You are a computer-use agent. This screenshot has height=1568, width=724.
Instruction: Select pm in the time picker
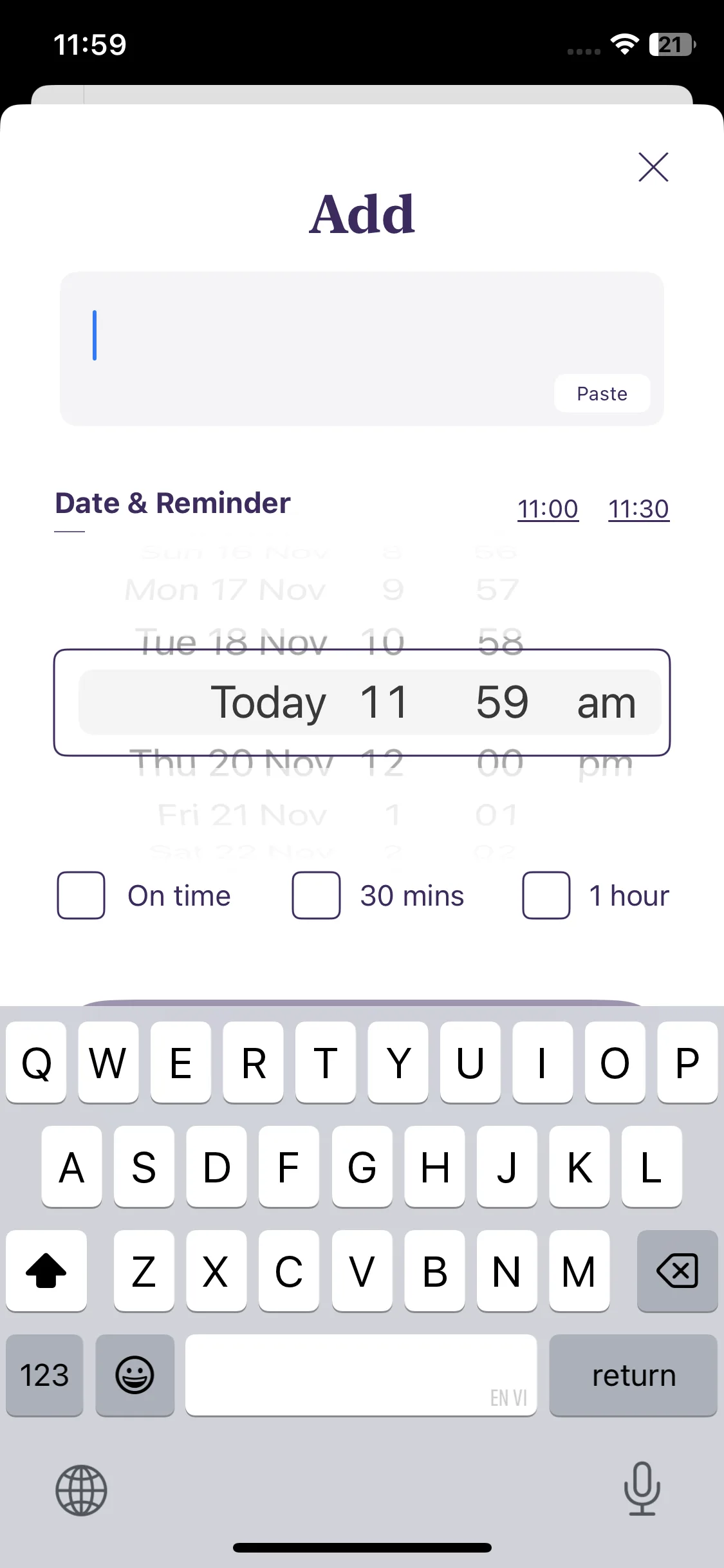coord(605,764)
